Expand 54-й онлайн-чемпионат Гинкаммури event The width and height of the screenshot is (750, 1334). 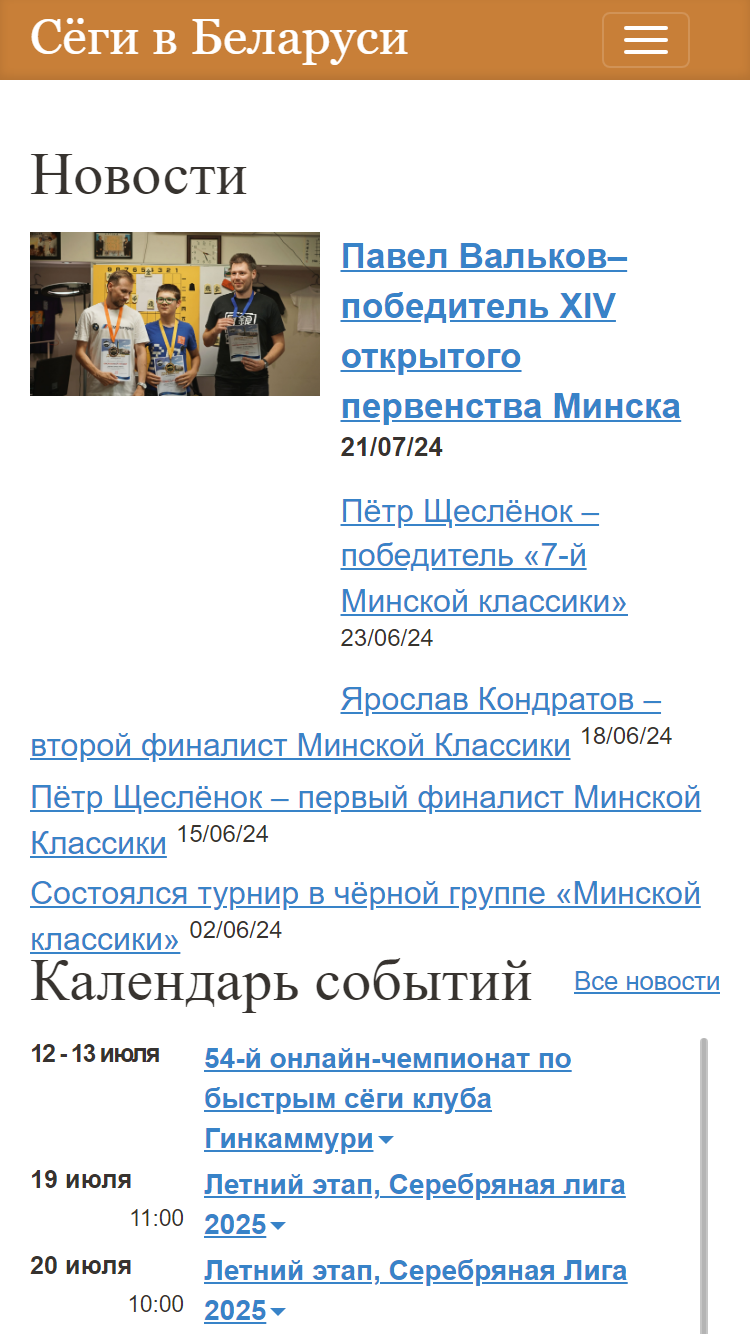pyautogui.click(x=388, y=1099)
